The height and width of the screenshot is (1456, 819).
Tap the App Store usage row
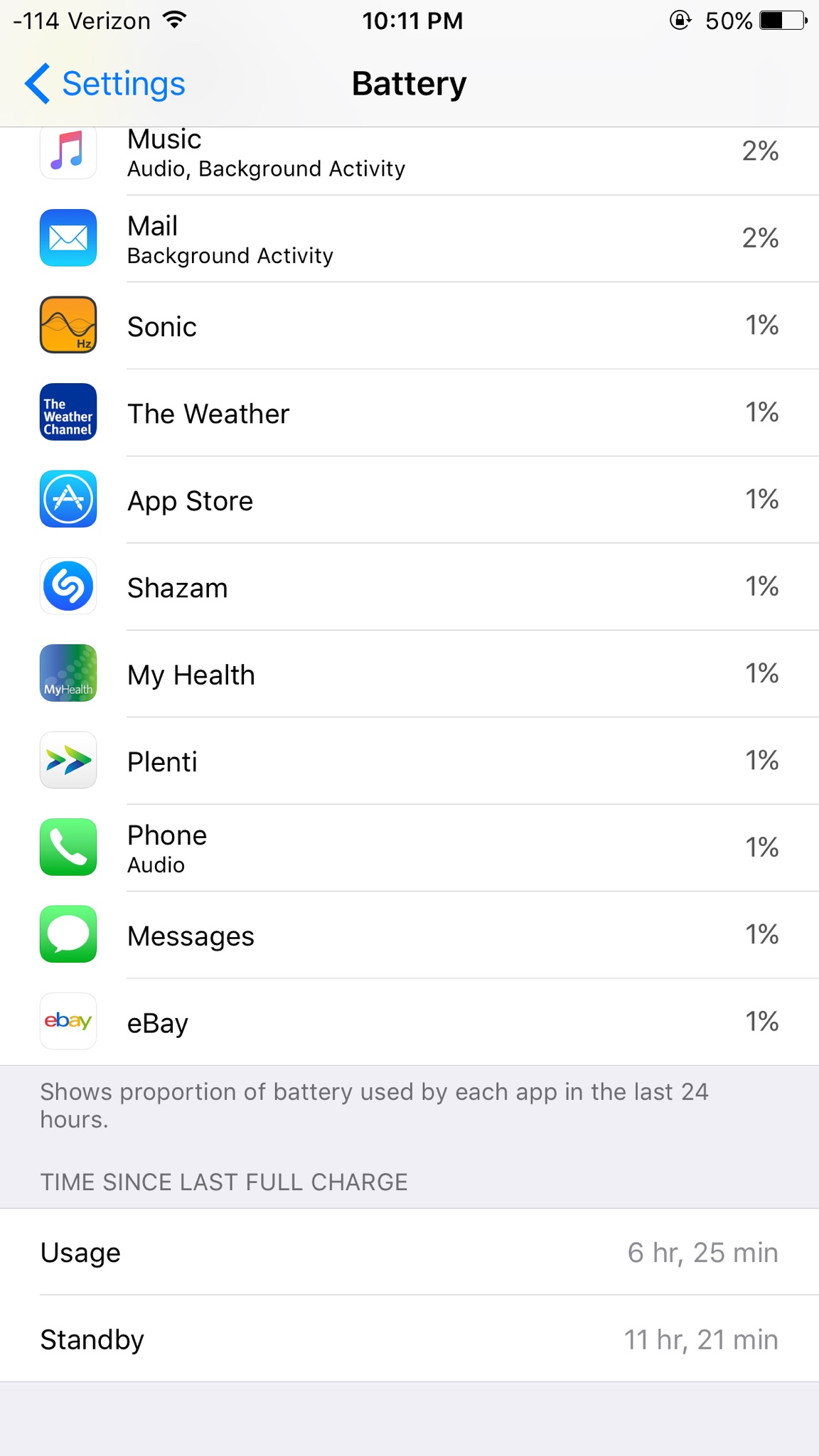(409, 500)
